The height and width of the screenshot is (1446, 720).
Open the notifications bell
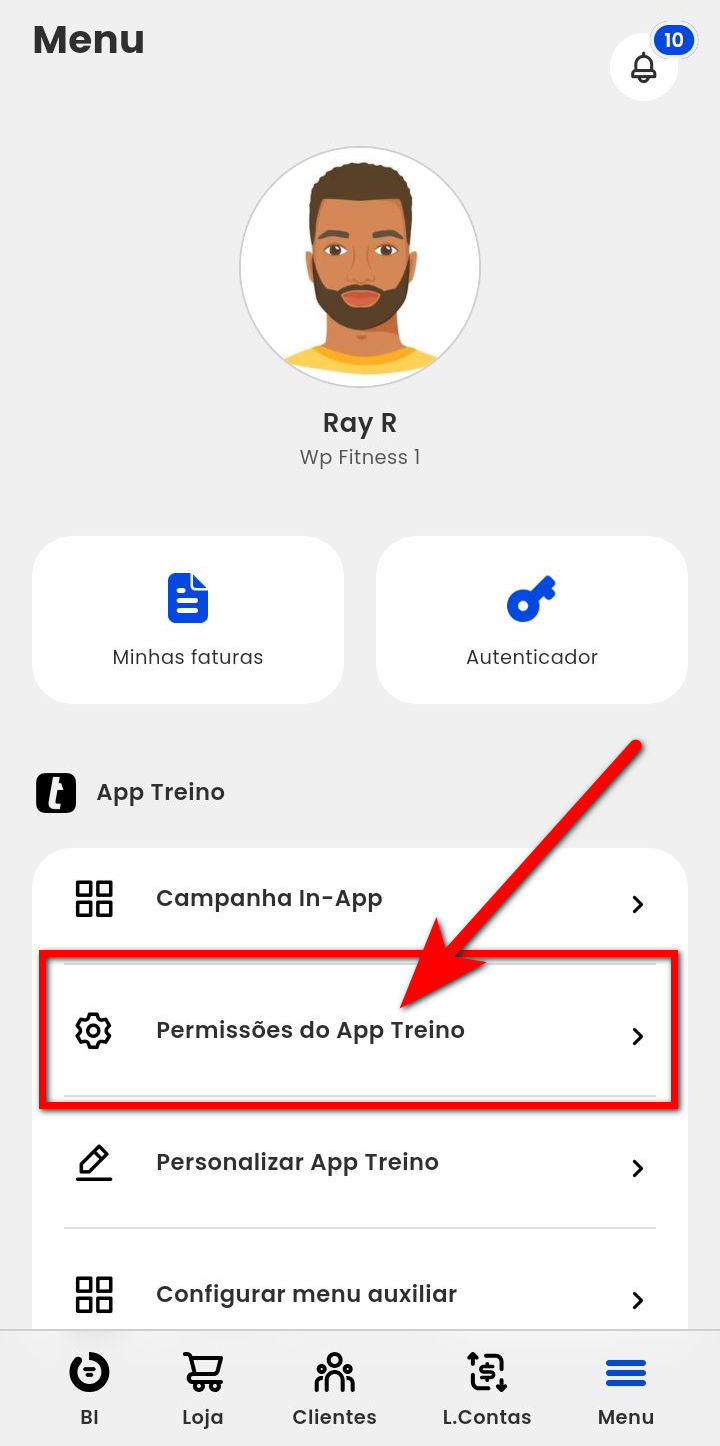(644, 67)
